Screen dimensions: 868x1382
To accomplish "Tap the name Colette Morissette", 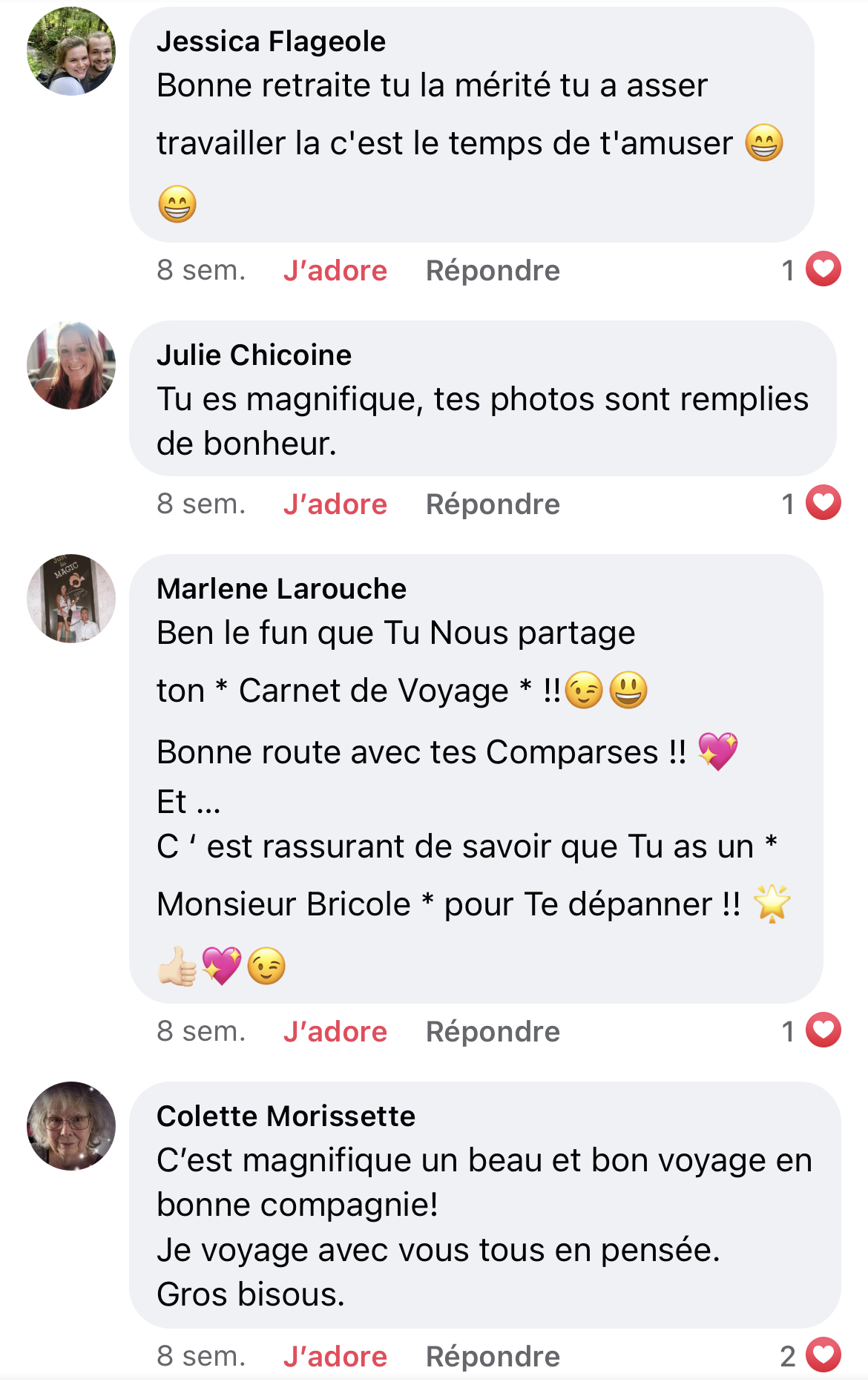I will click(x=286, y=1116).
